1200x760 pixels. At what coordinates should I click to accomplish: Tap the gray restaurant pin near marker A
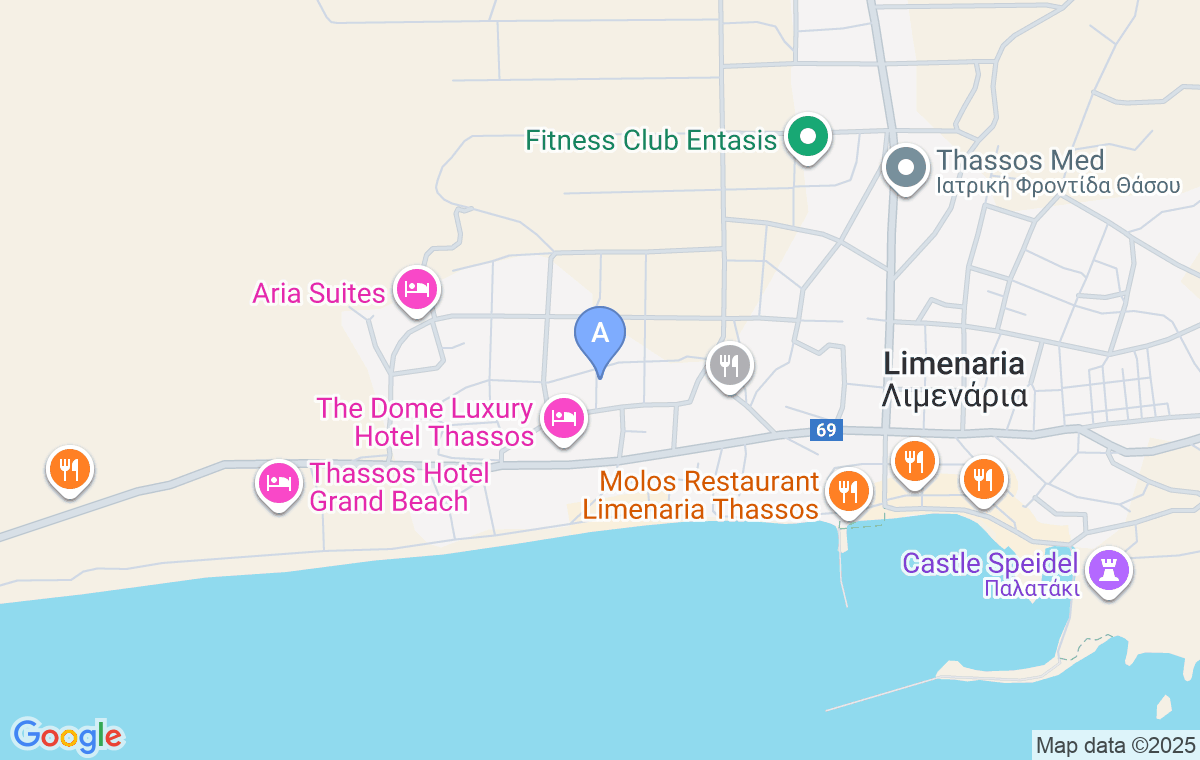(x=730, y=365)
